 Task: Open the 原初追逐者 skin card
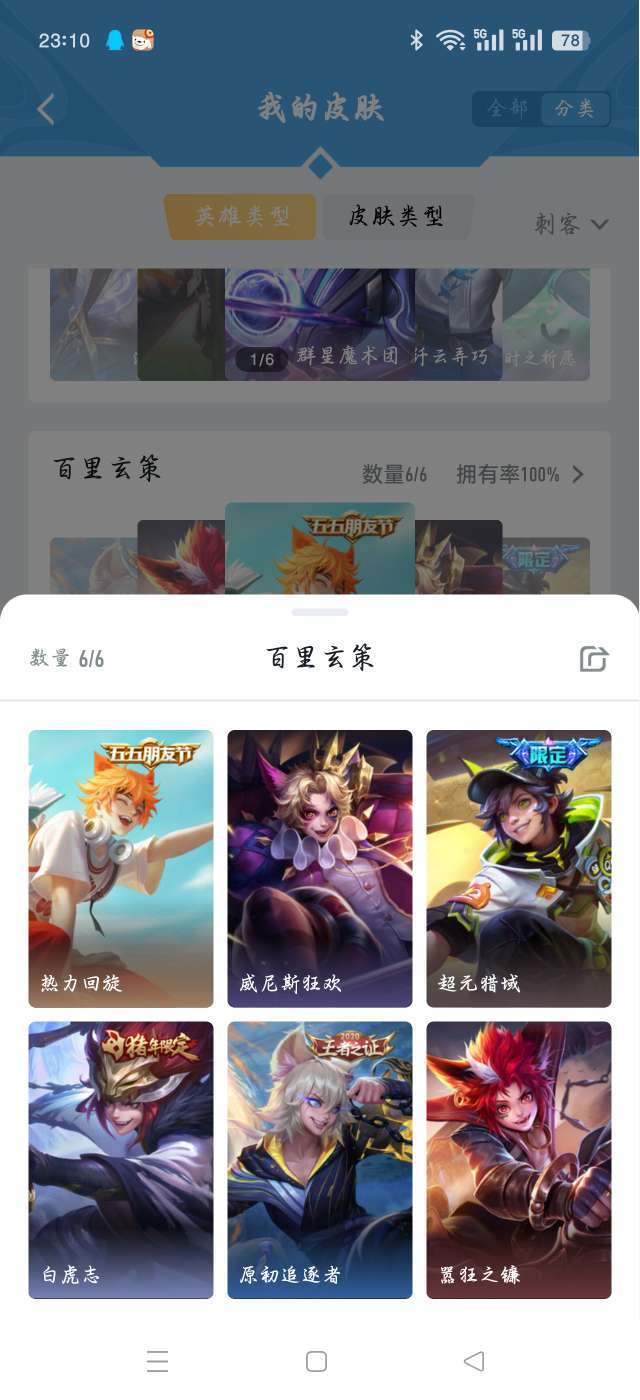(x=320, y=1160)
